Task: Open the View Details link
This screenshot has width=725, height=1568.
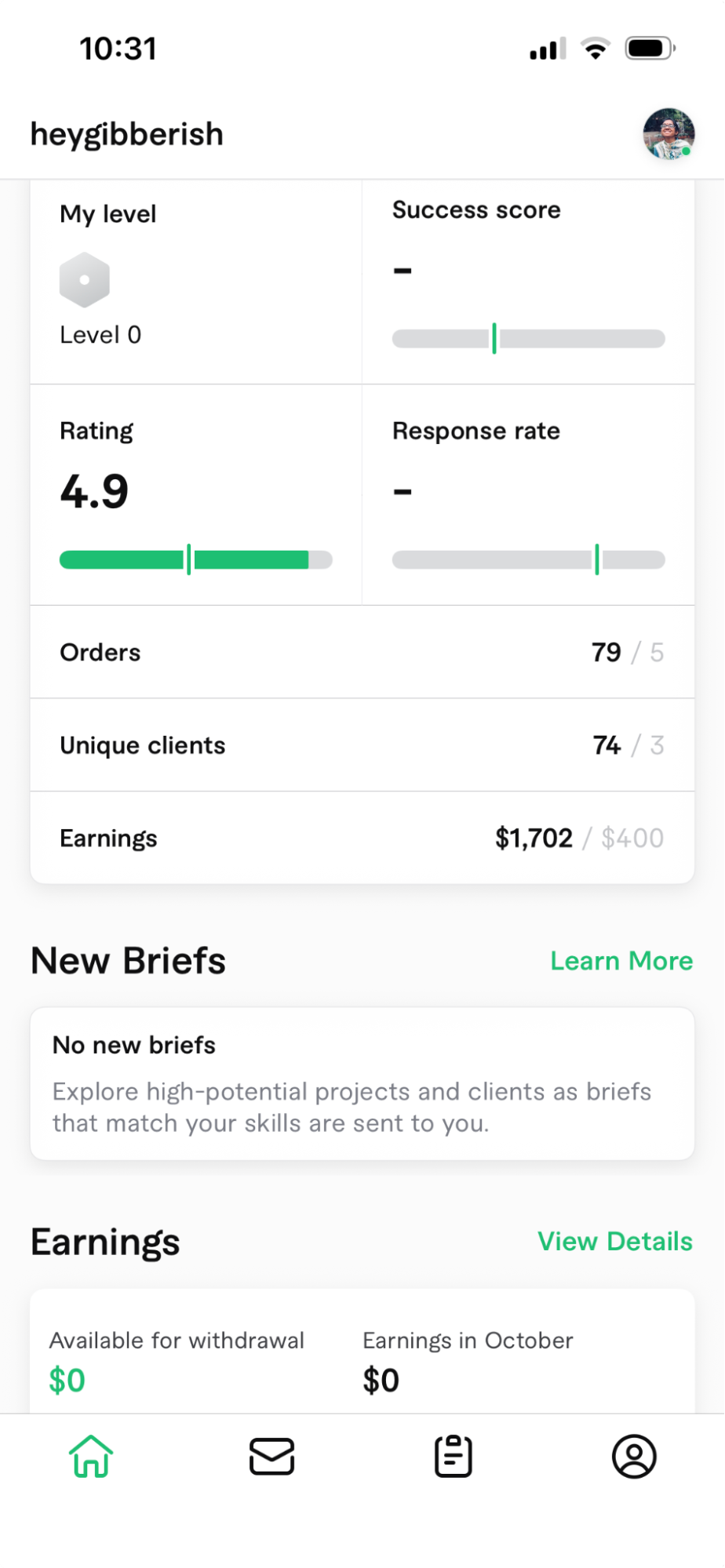Action: 614,1241
